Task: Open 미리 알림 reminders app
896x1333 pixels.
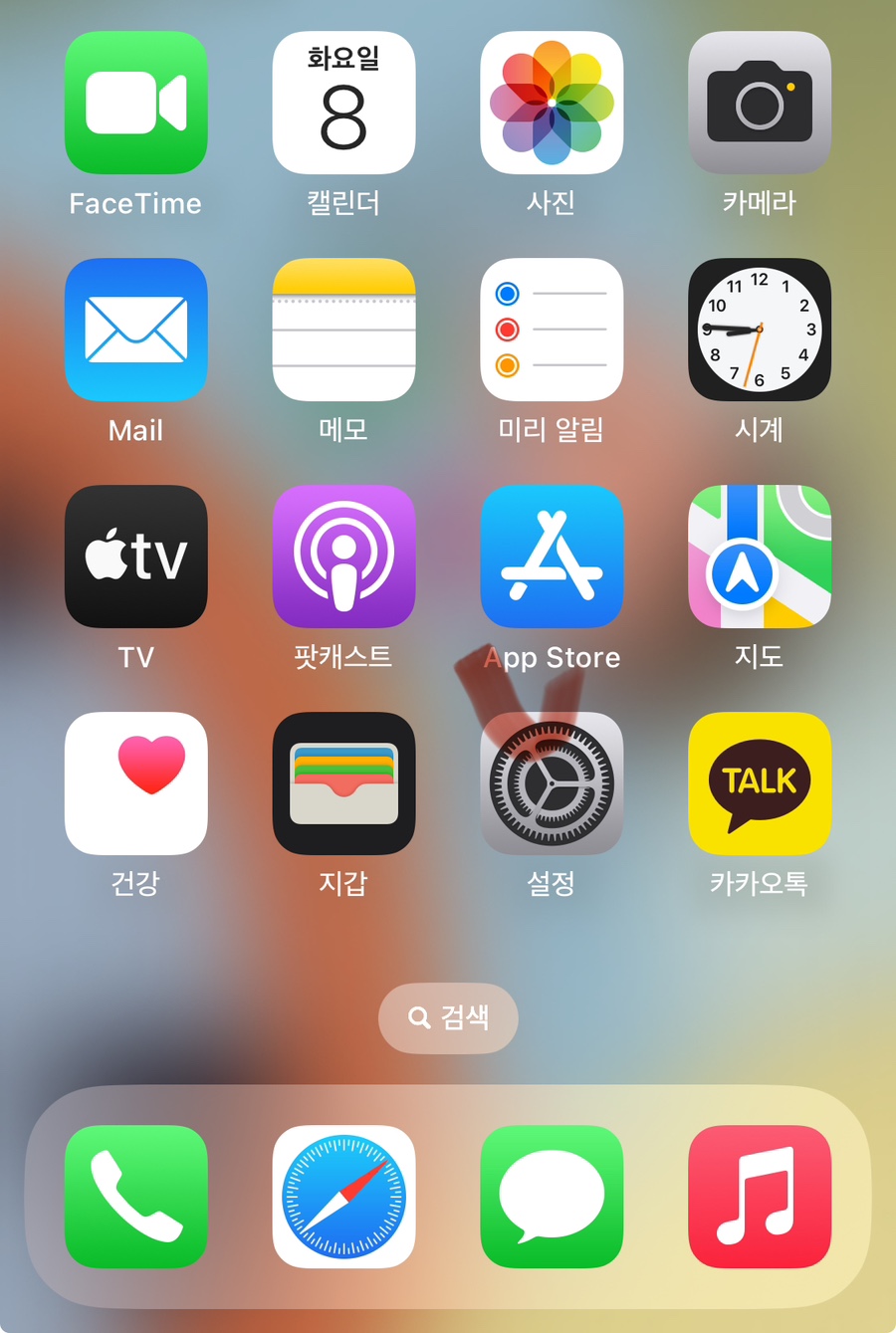Action: coord(552,330)
